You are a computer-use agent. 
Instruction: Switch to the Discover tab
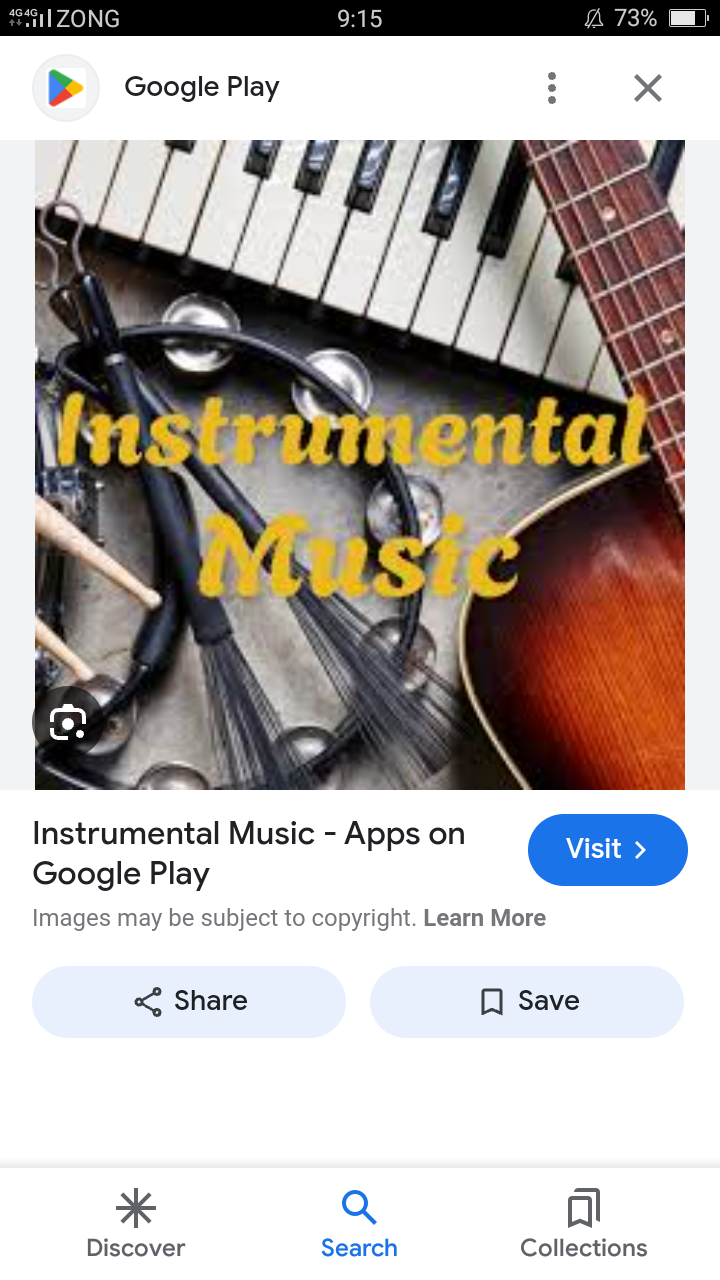(x=136, y=1224)
